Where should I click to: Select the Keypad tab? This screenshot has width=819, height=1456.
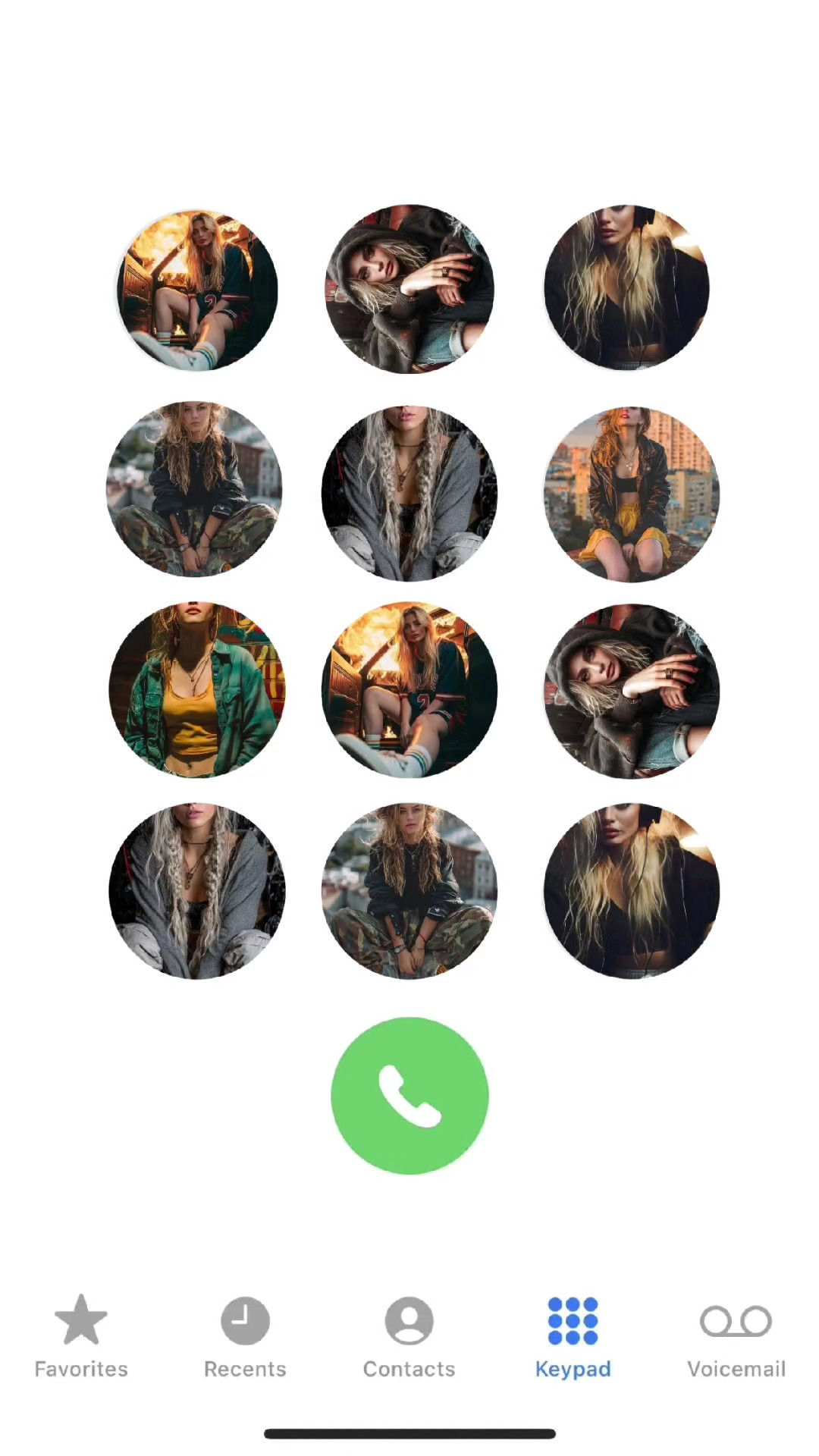[x=573, y=1336]
